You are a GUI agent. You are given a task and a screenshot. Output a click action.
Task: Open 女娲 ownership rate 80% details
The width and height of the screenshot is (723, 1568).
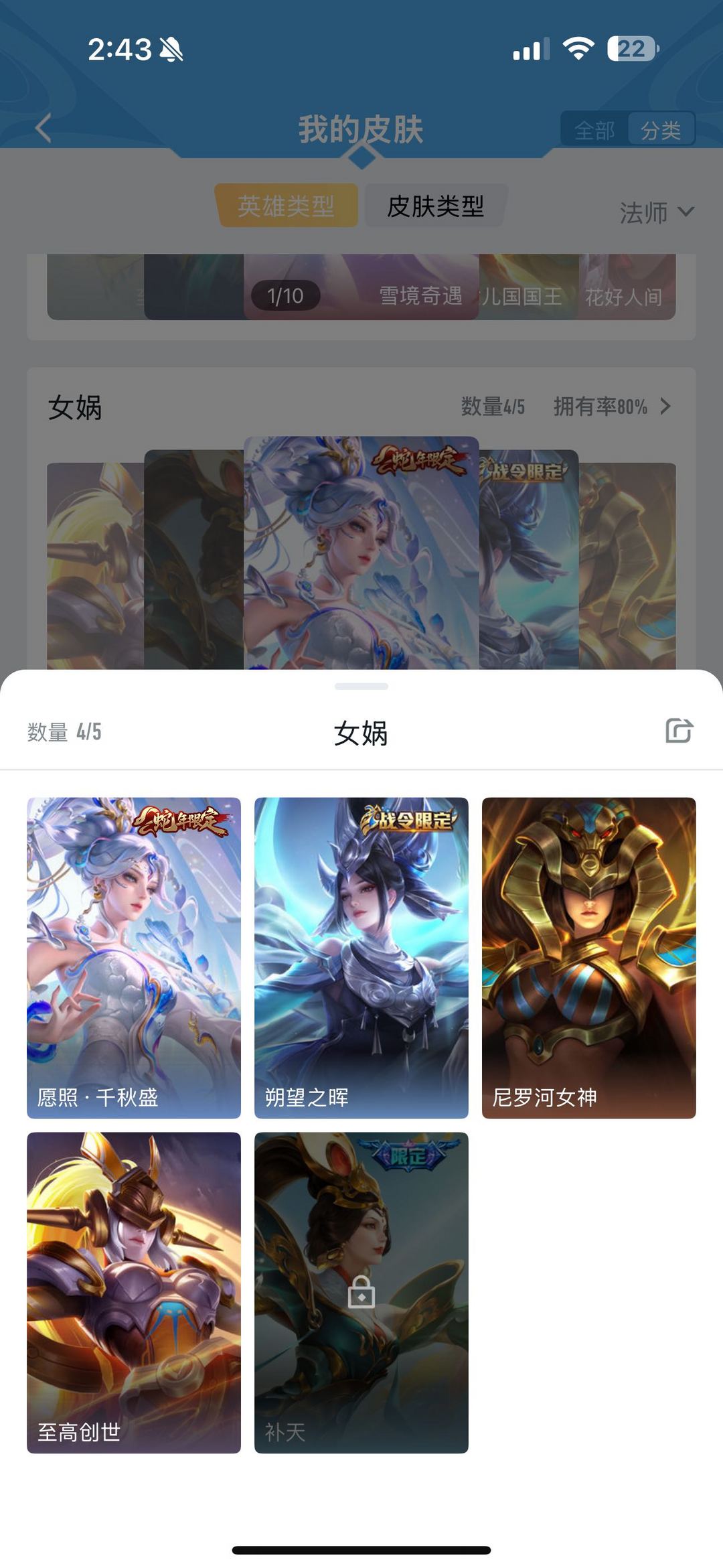pyautogui.click(x=611, y=407)
